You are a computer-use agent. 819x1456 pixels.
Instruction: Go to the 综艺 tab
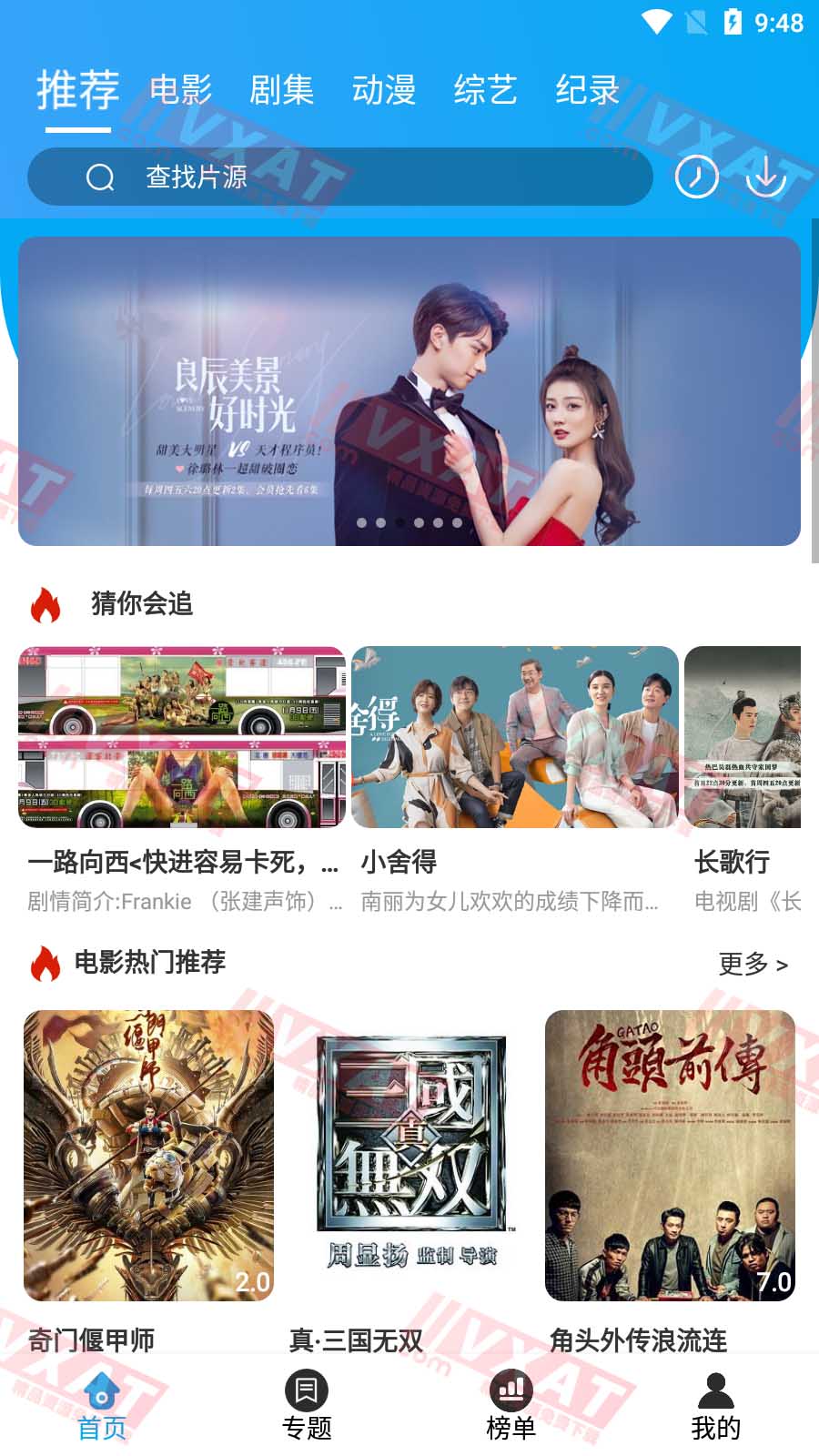485,90
